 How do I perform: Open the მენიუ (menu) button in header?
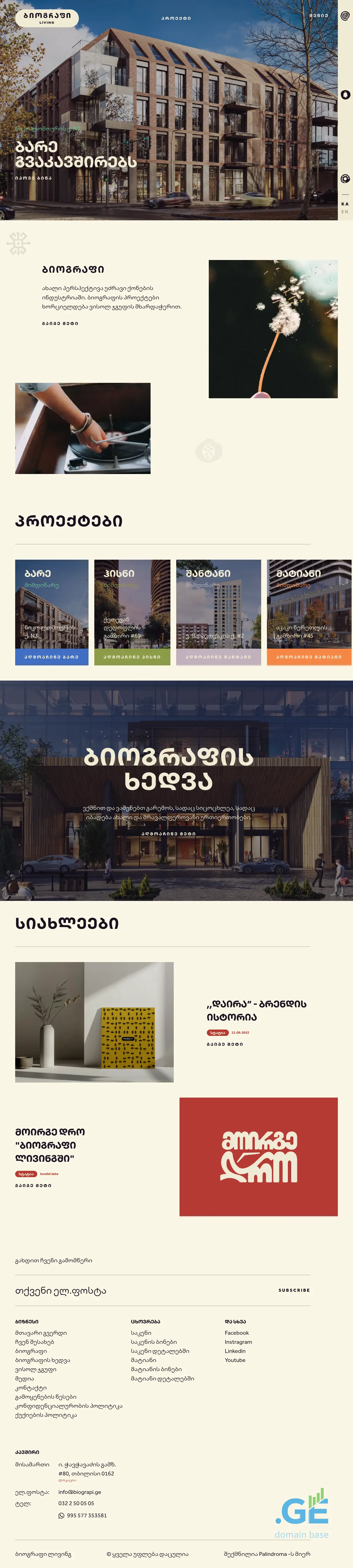318,16
